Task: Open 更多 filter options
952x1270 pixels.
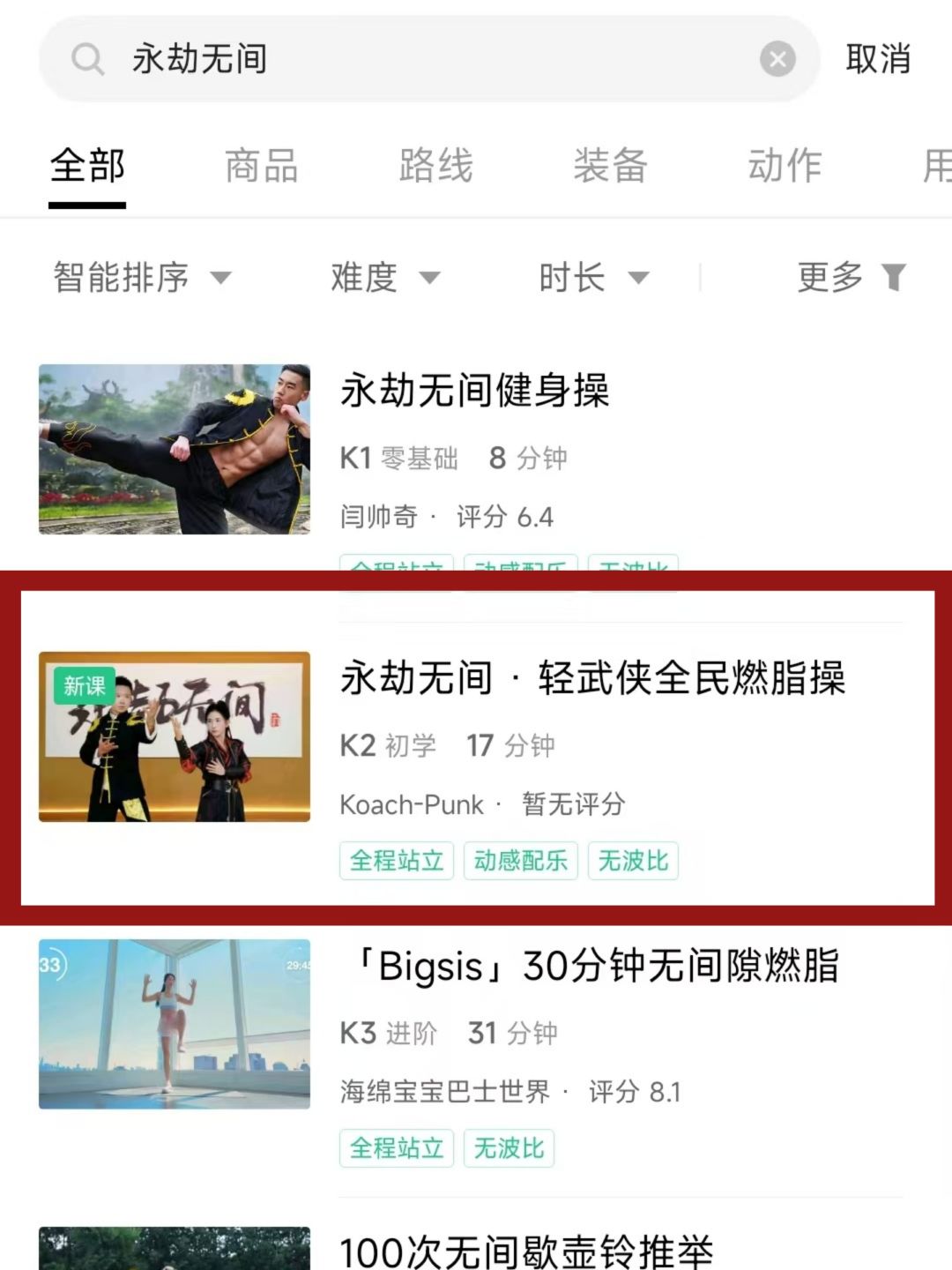Action: click(851, 278)
